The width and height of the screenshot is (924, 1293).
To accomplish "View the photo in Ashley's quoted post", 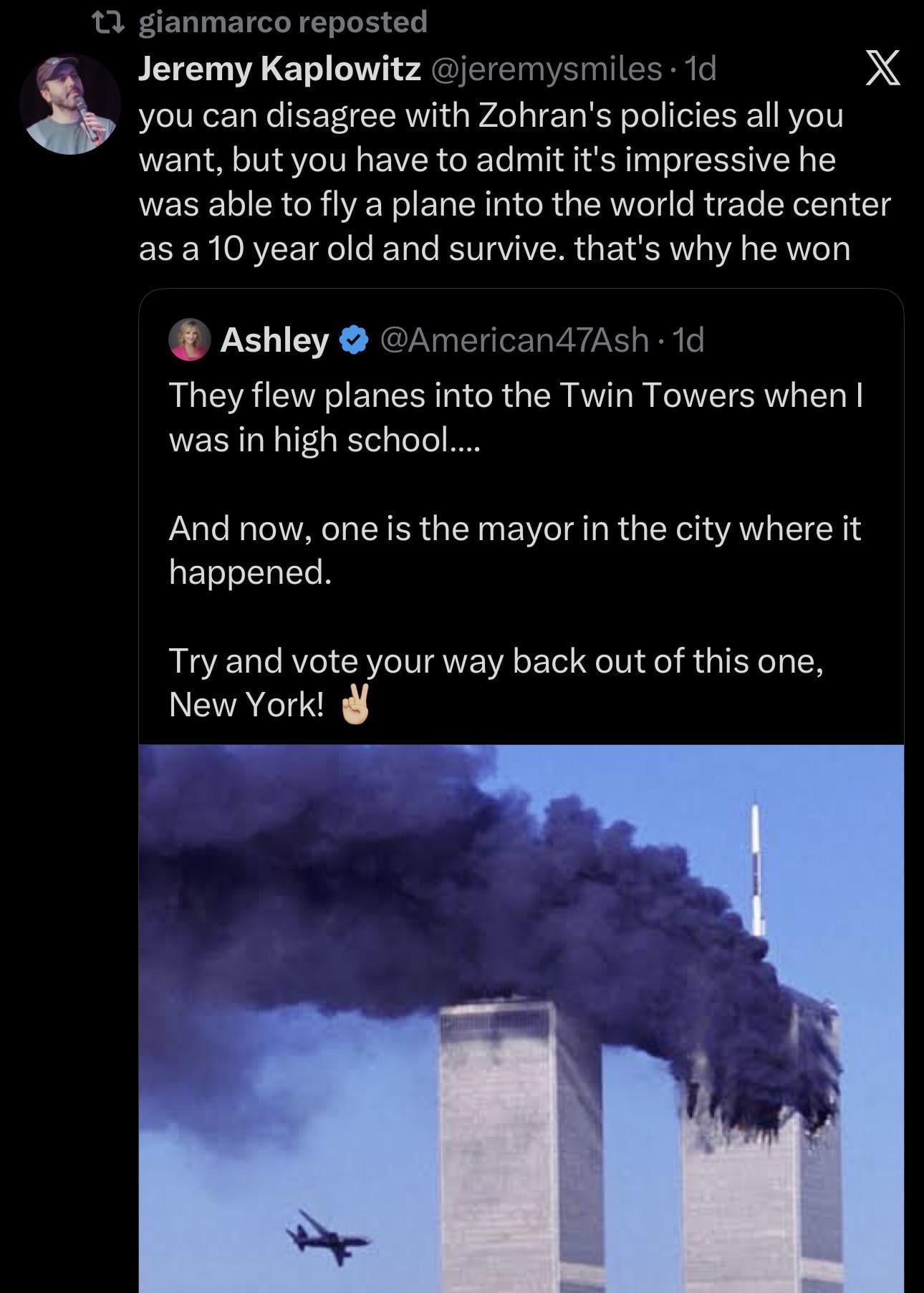I will [x=521, y=1017].
